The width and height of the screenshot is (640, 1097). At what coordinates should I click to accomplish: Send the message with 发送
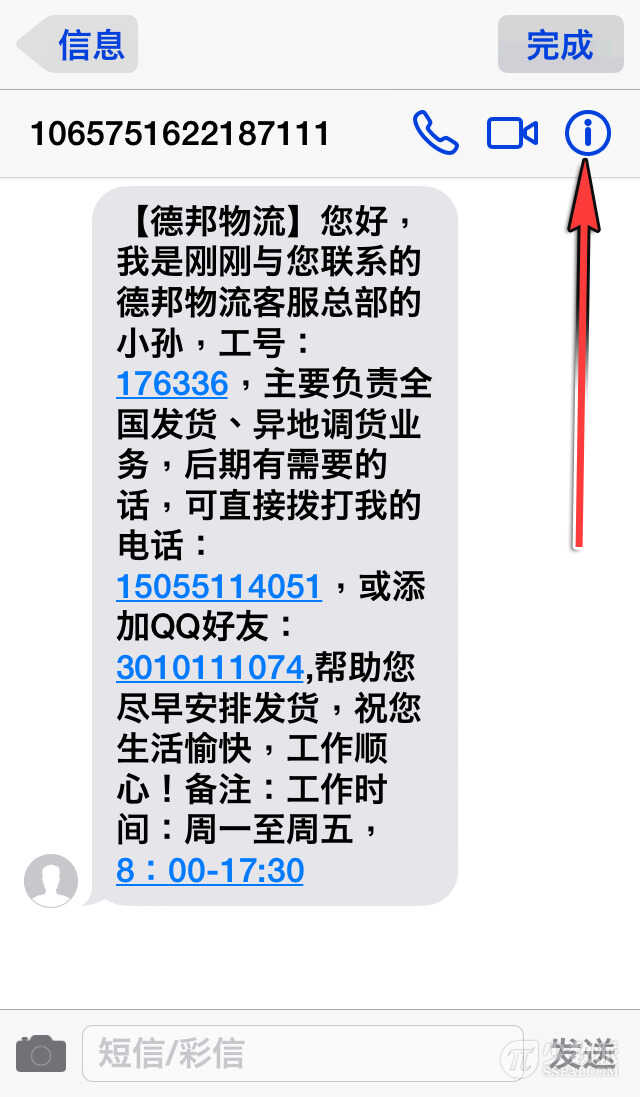tap(582, 1053)
